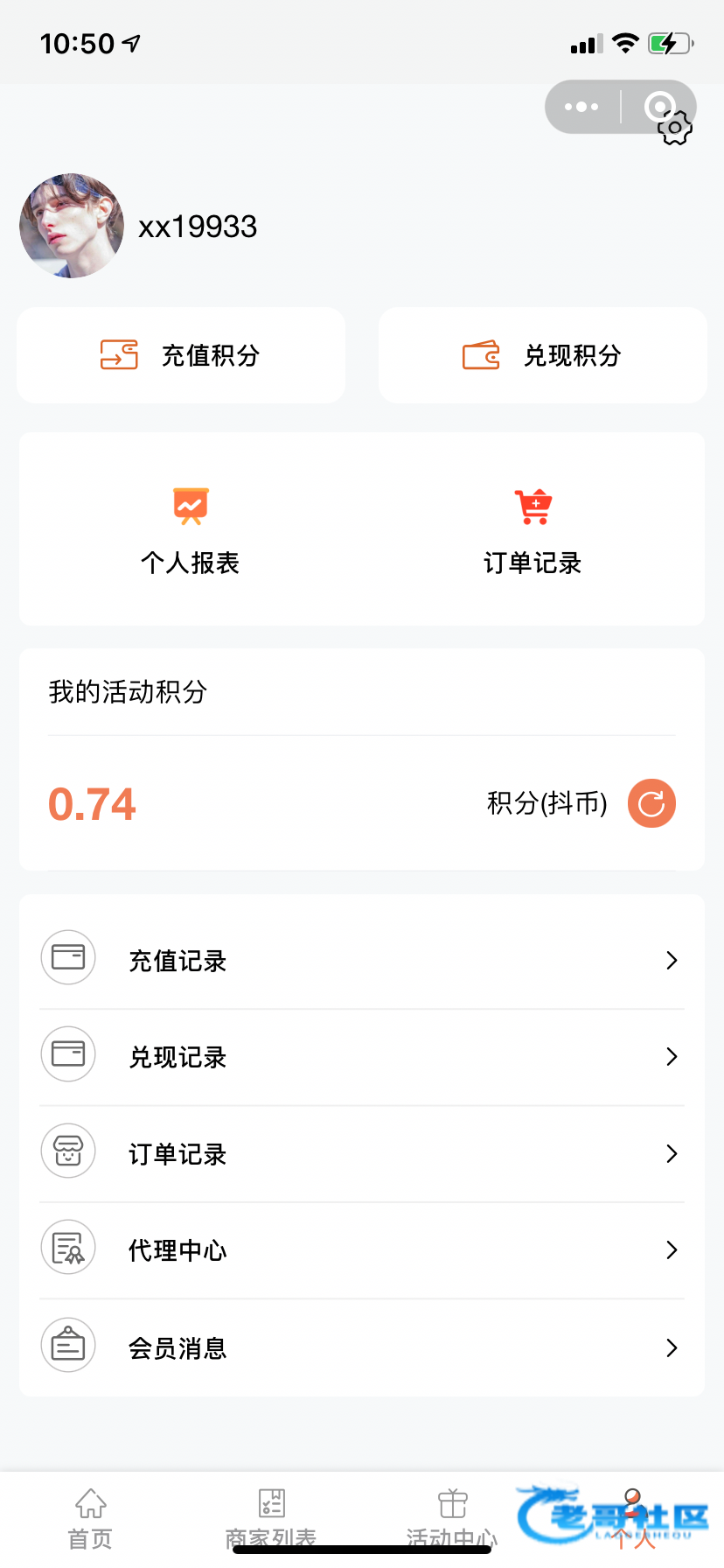Switch to the 首页 tab
724x1568 pixels.
coord(90,1518)
